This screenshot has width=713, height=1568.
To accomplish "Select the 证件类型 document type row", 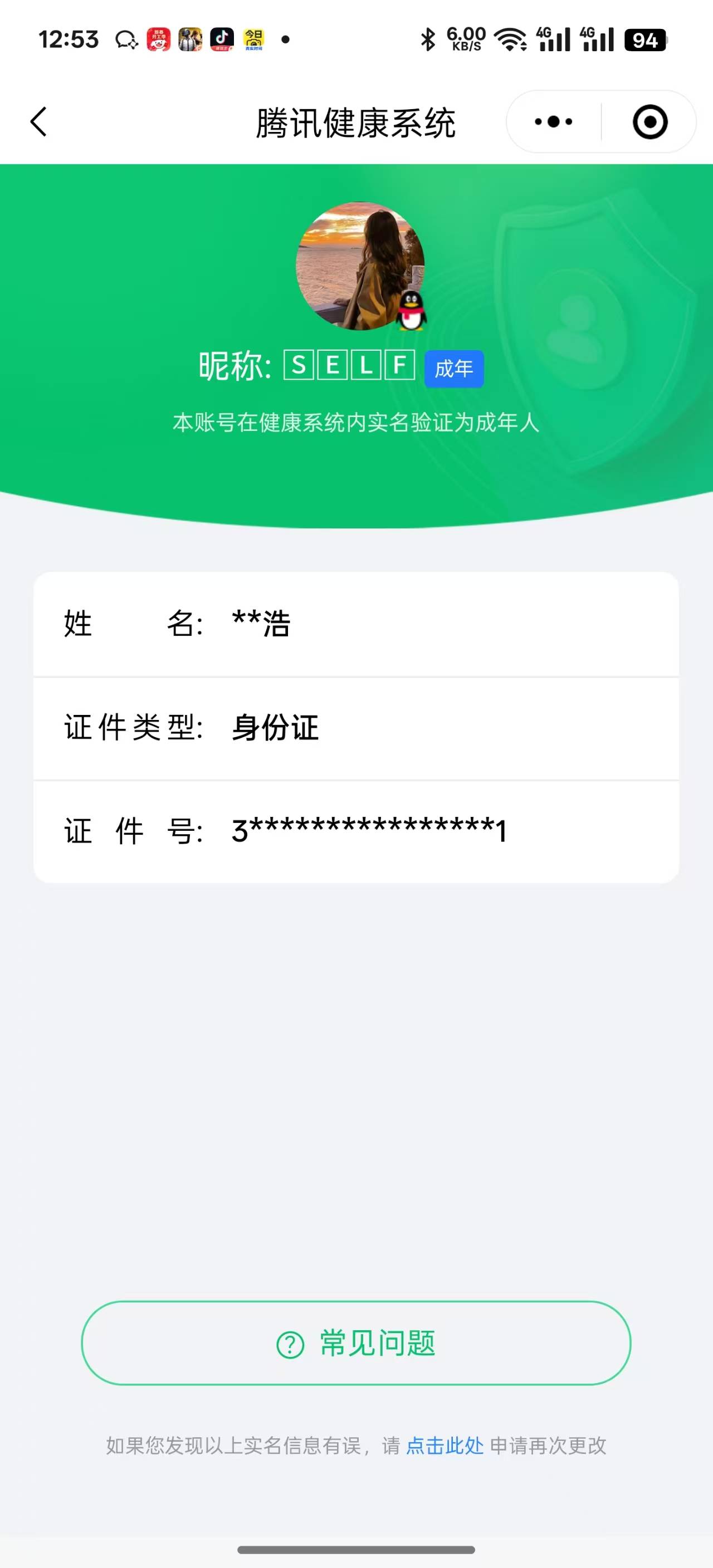I will tap(356, 727).
